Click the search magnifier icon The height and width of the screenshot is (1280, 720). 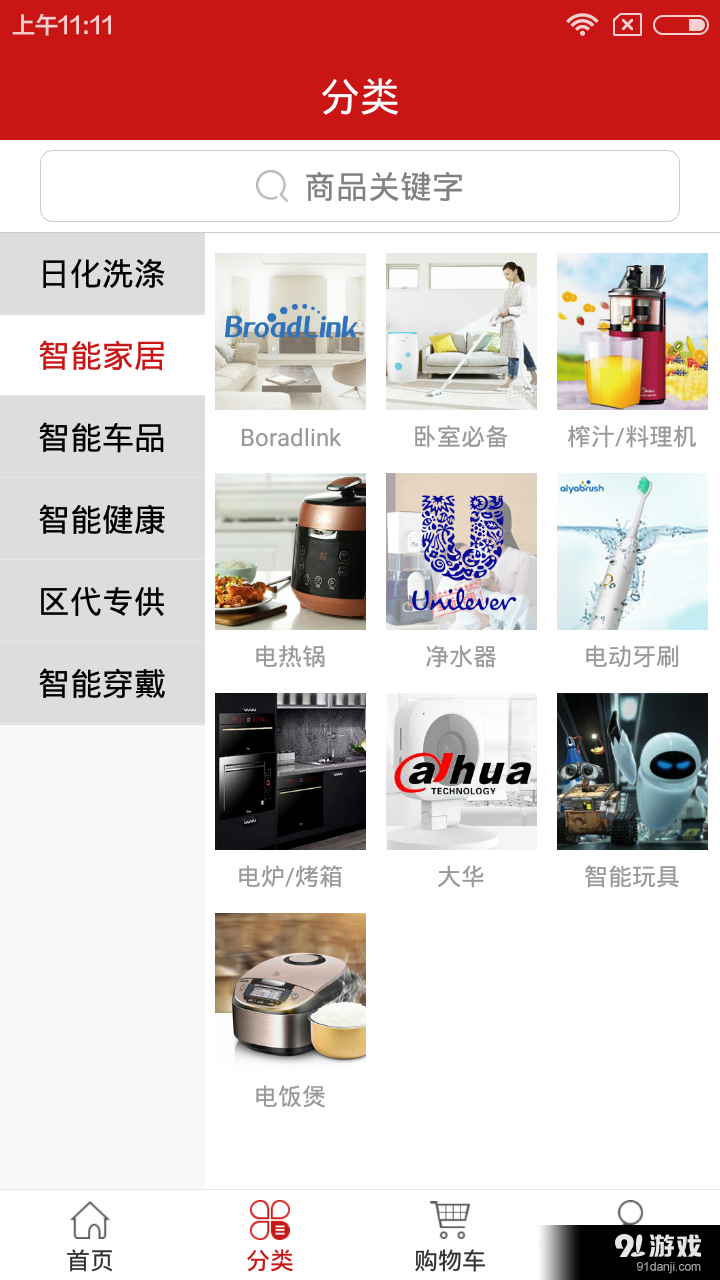[271, 186]
